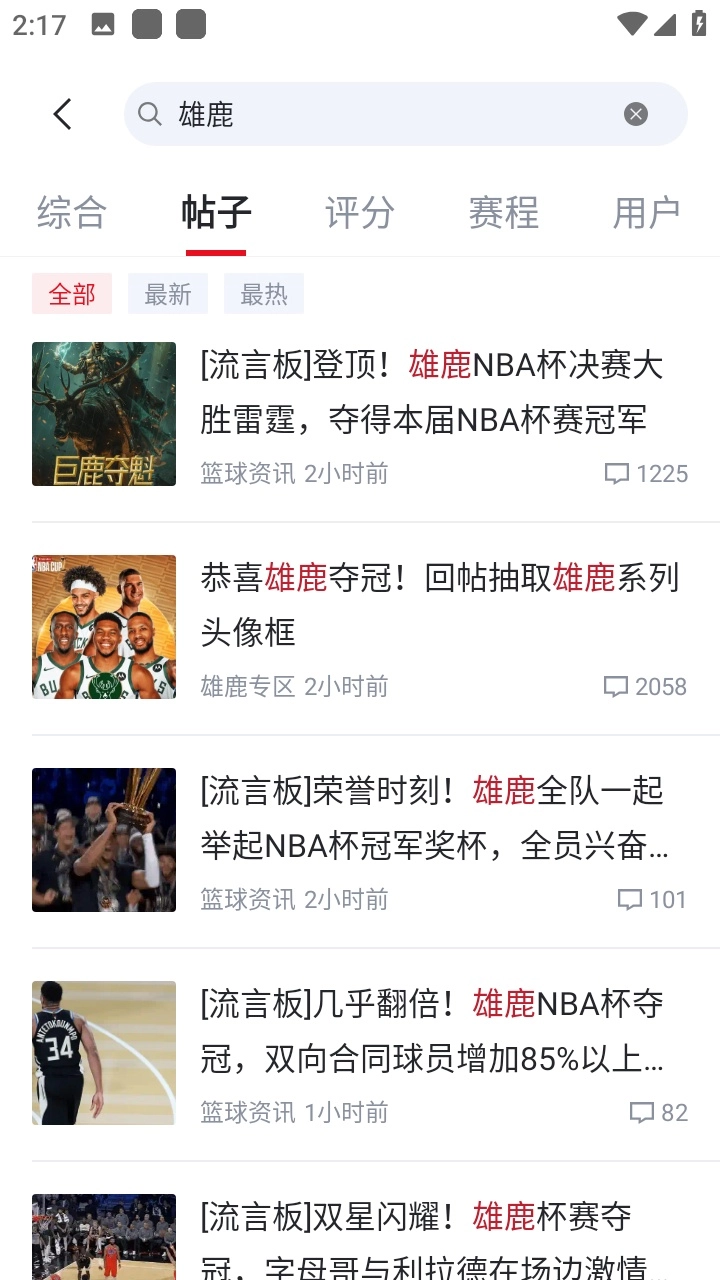Open the 用户 tab
This screenshot has width=720, height=1280.
pos(647,213)
